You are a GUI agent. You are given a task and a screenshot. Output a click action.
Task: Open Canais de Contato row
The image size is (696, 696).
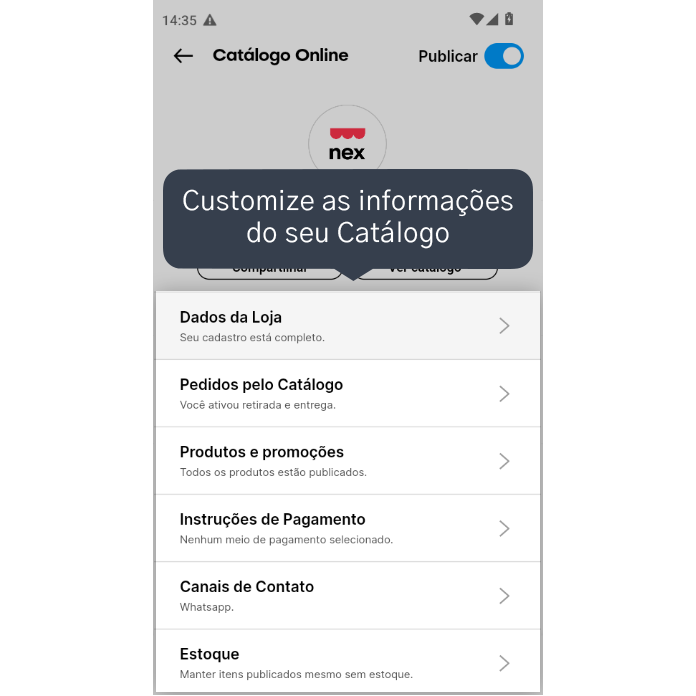pos(347,595)
